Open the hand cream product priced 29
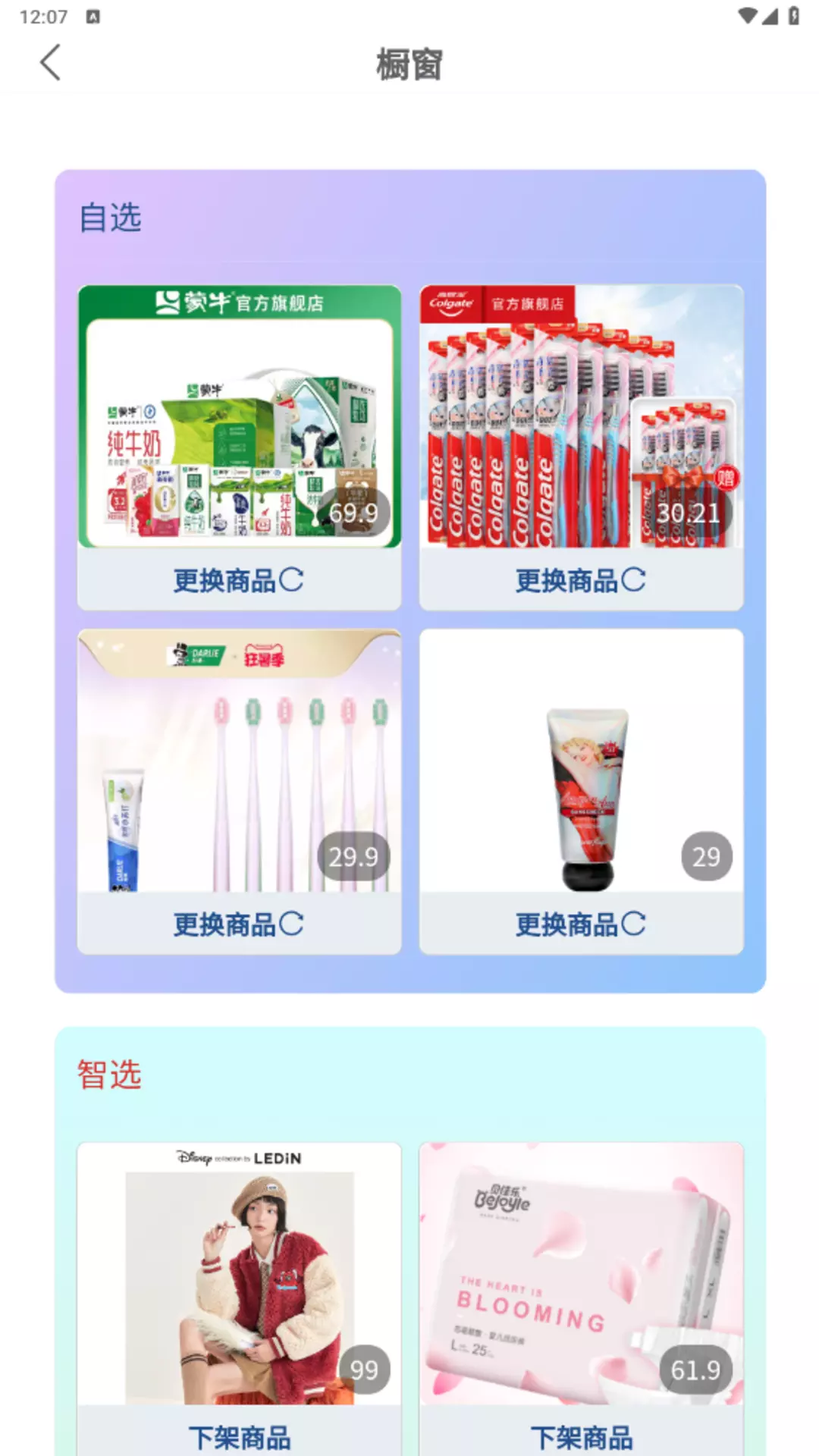The image size is (819, 1456). point(582,761)
